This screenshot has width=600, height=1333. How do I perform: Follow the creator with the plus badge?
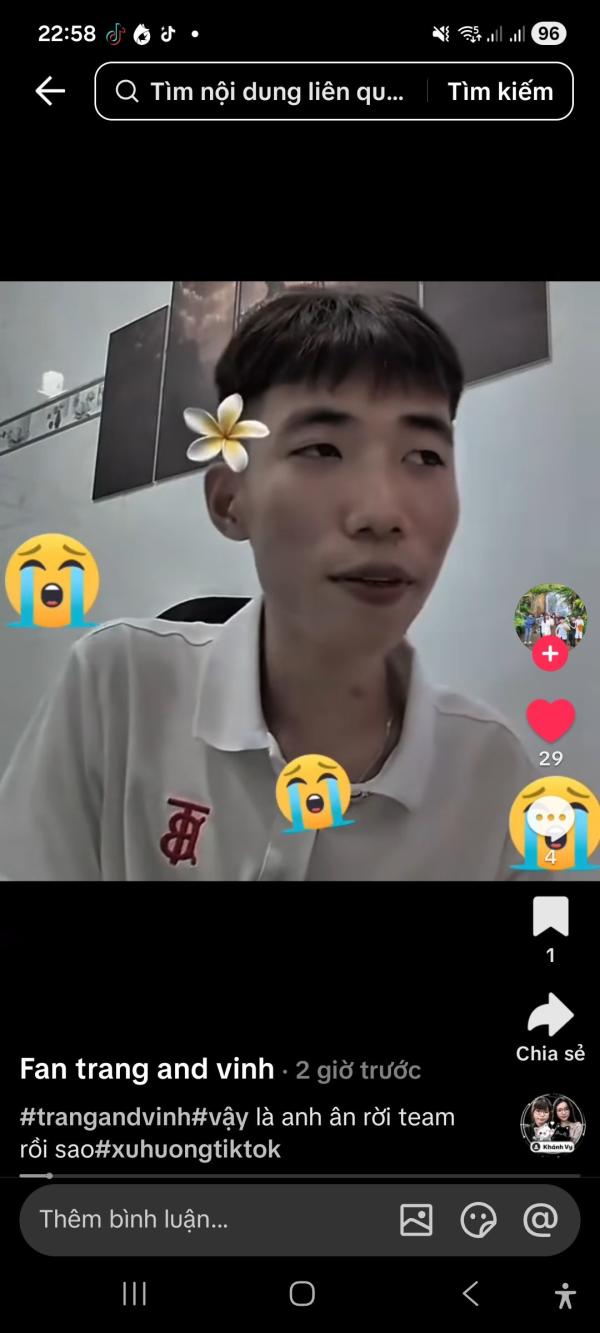tap(550, 655)
